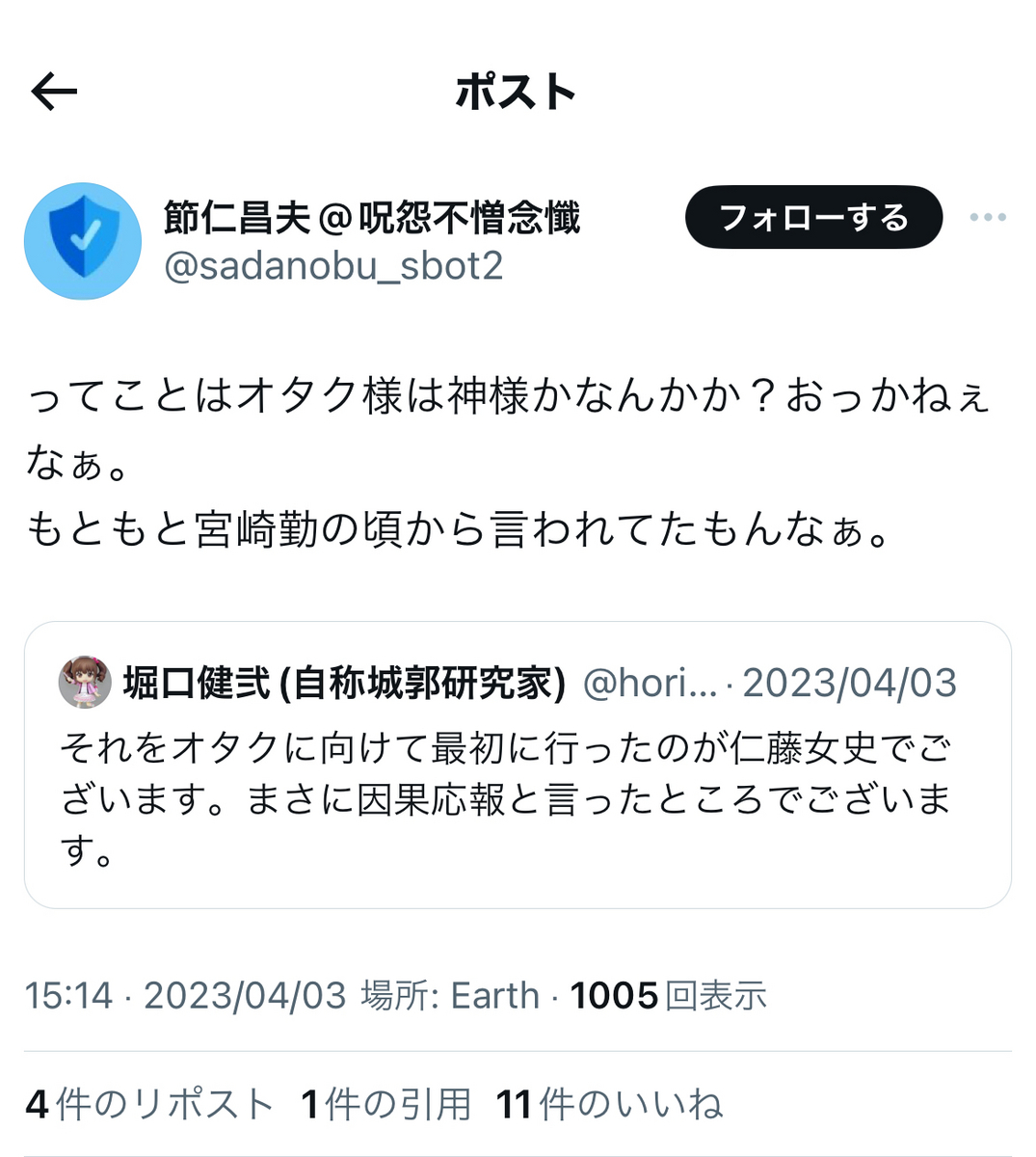This screenshot has height=1157, width=1036.
Task: View the 11件のいいね list
Action: tap(609, 1105)
